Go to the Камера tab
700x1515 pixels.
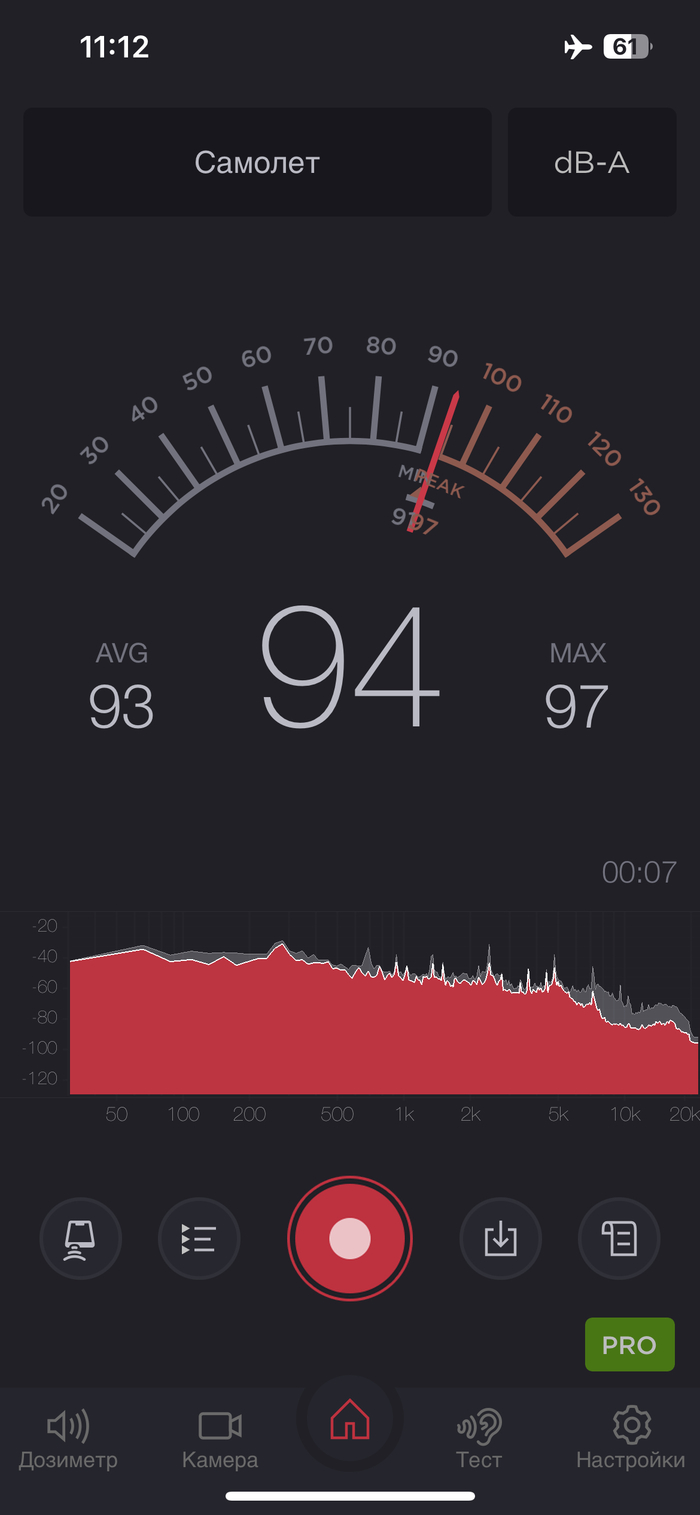tap(220, 1439)
